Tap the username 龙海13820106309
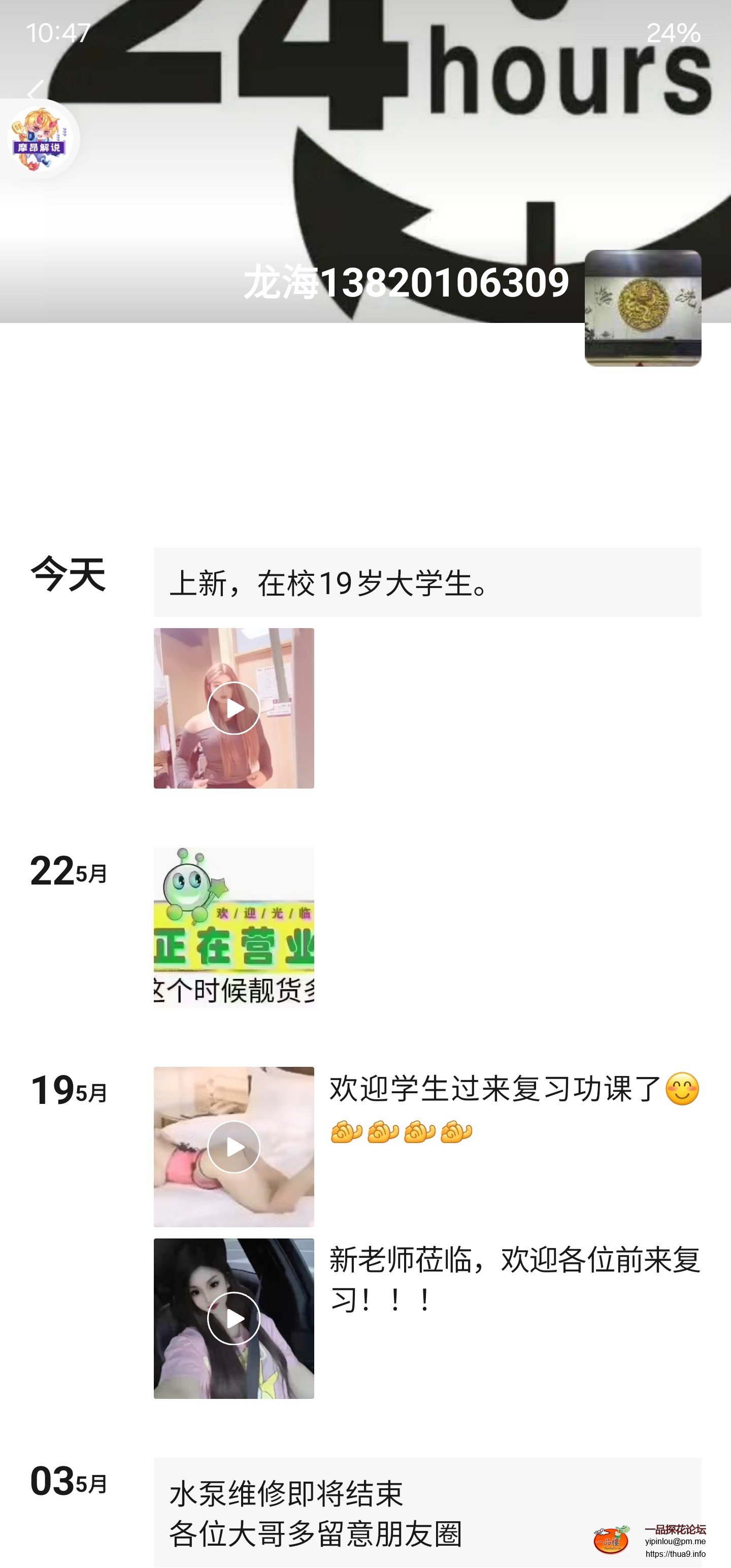731x1568 pixels. coord(406,281)
